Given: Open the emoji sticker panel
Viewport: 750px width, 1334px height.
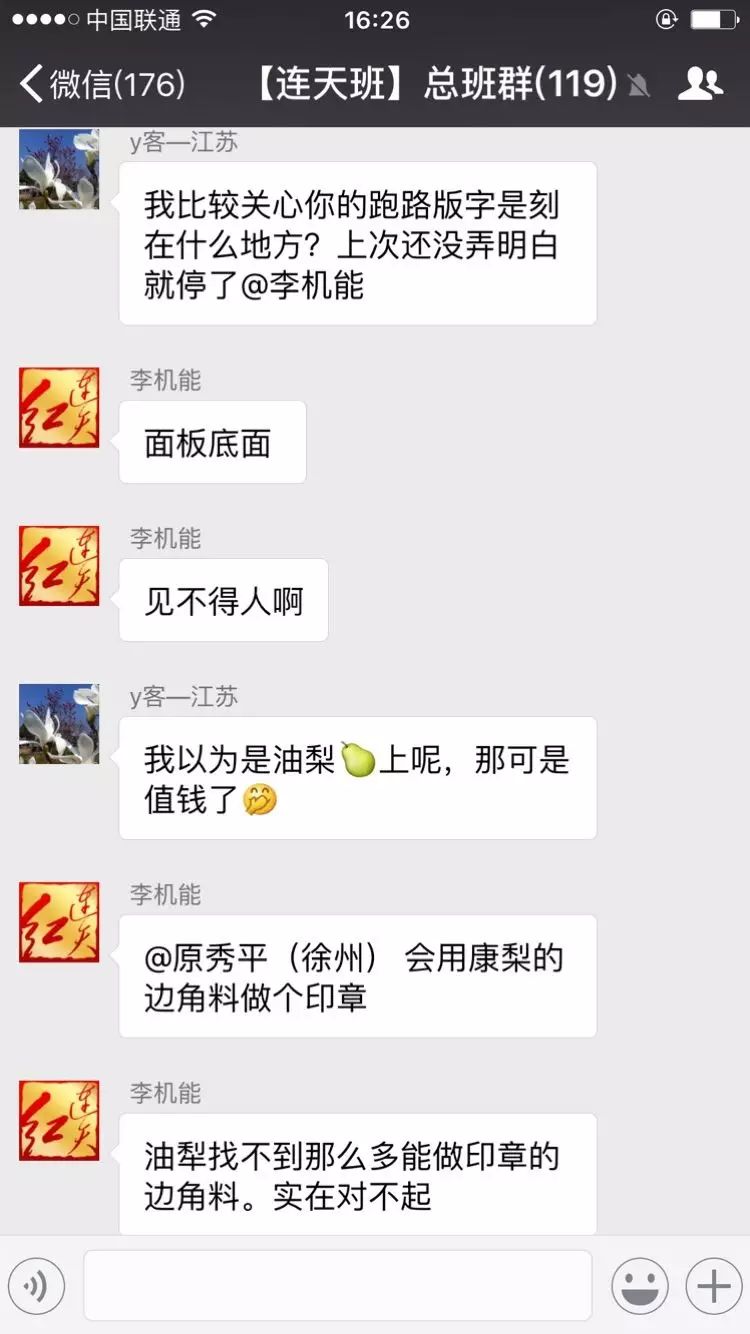Looking at the screenshot, I should (x=640, y=1285).
